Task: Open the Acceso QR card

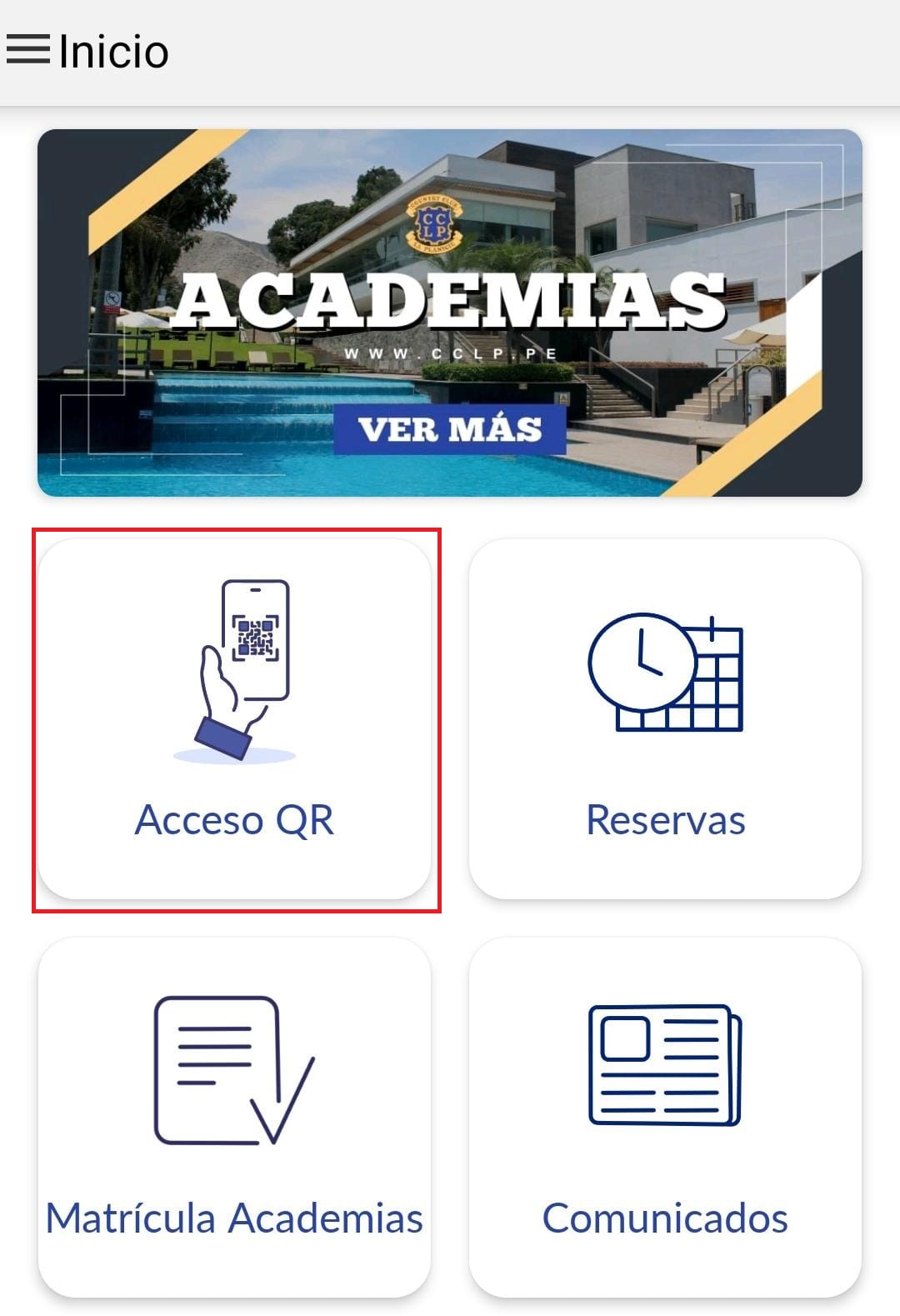Action: point(235,720)
